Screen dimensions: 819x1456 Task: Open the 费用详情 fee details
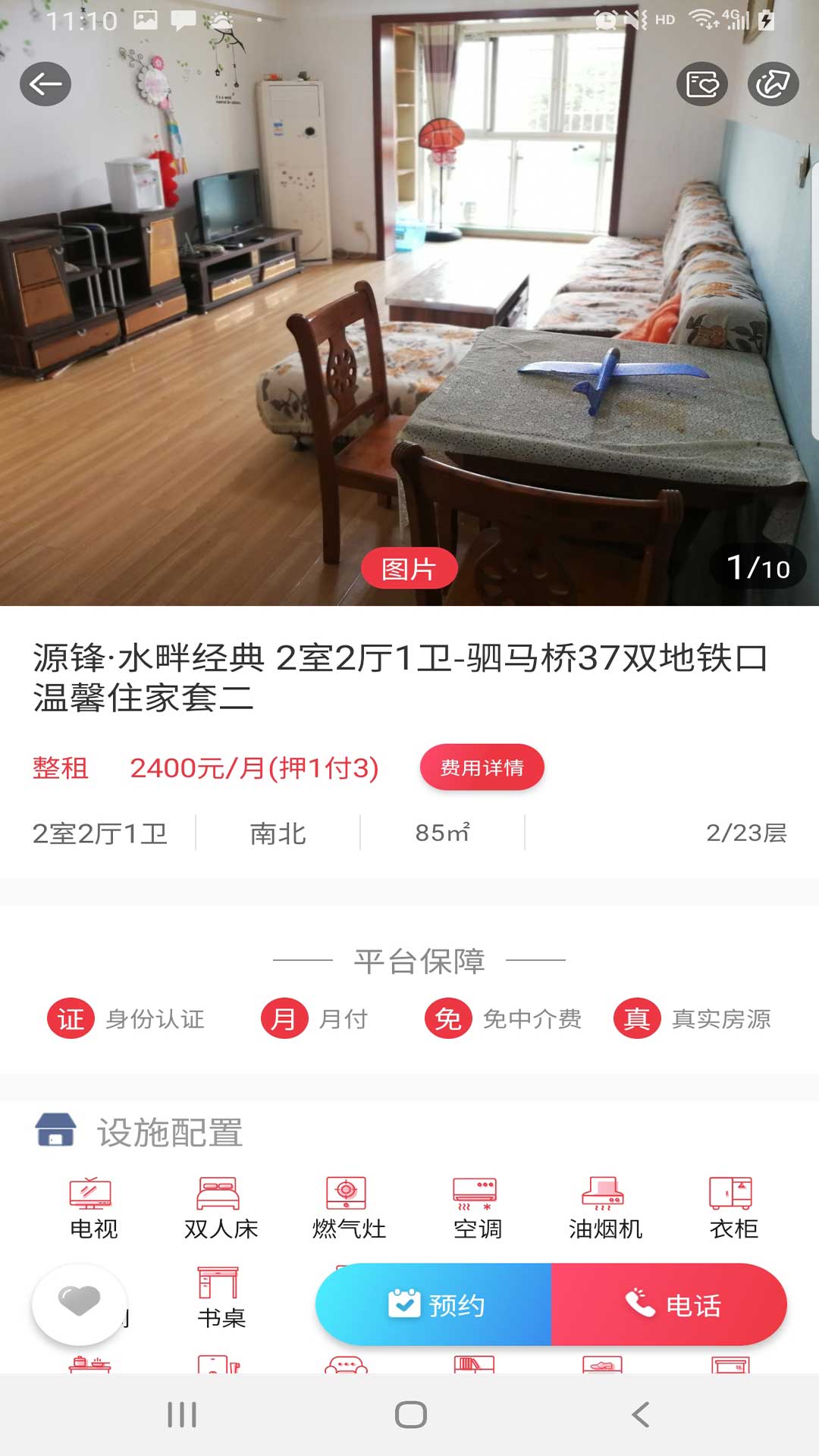(x=482, y=767)
